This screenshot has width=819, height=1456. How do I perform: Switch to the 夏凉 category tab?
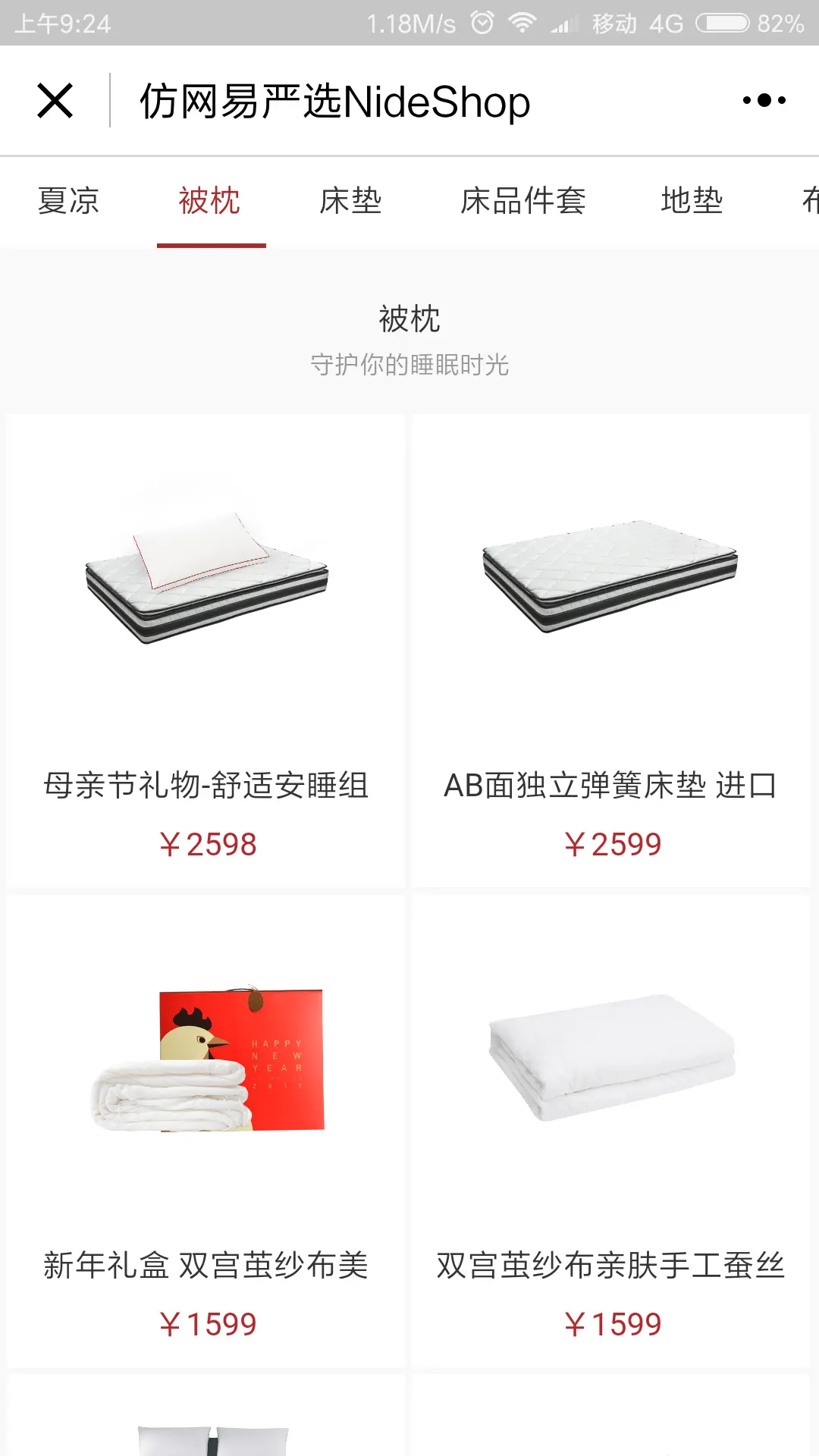[67, 201]
